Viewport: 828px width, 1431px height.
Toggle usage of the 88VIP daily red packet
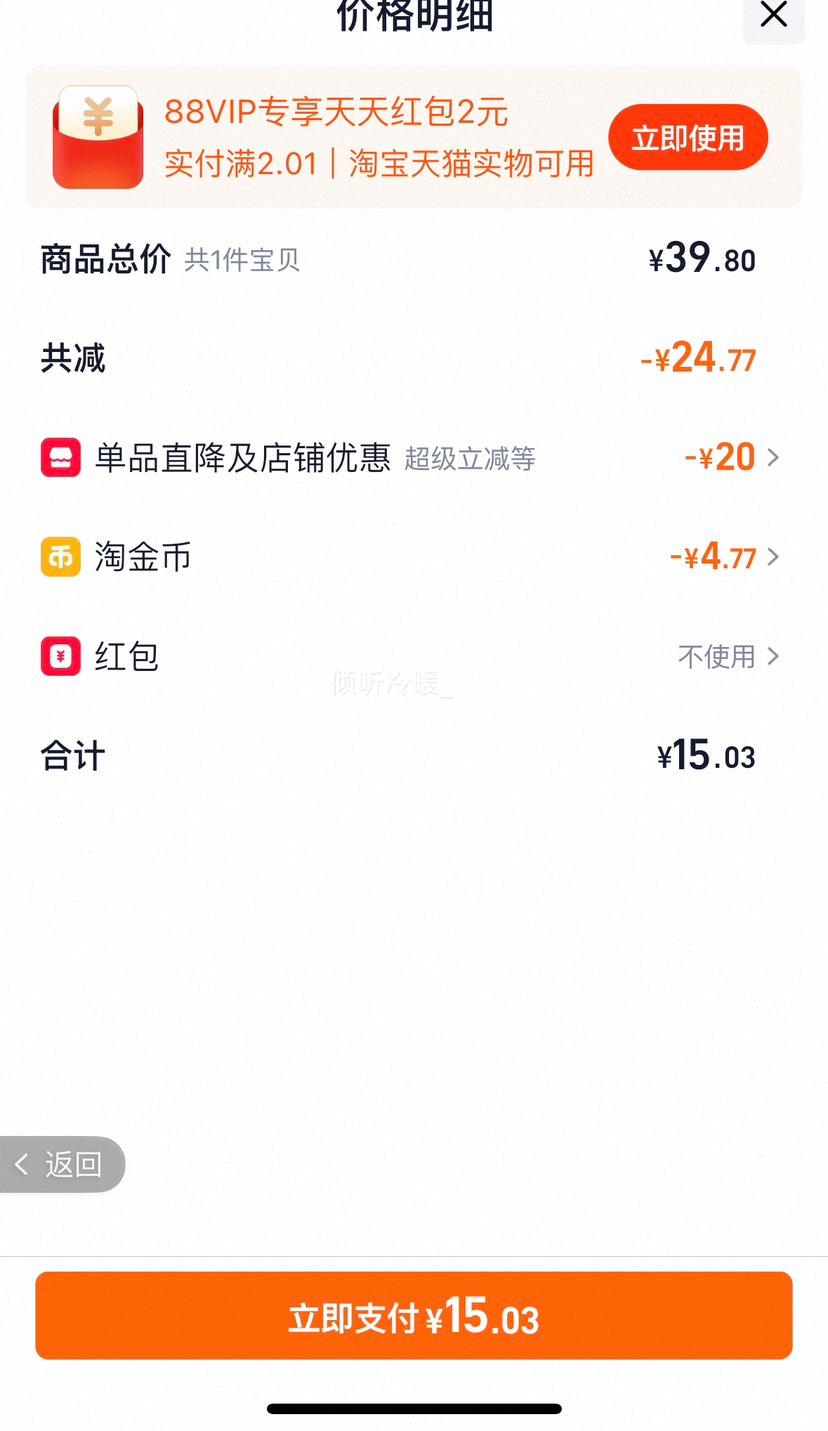coord(687,137)
